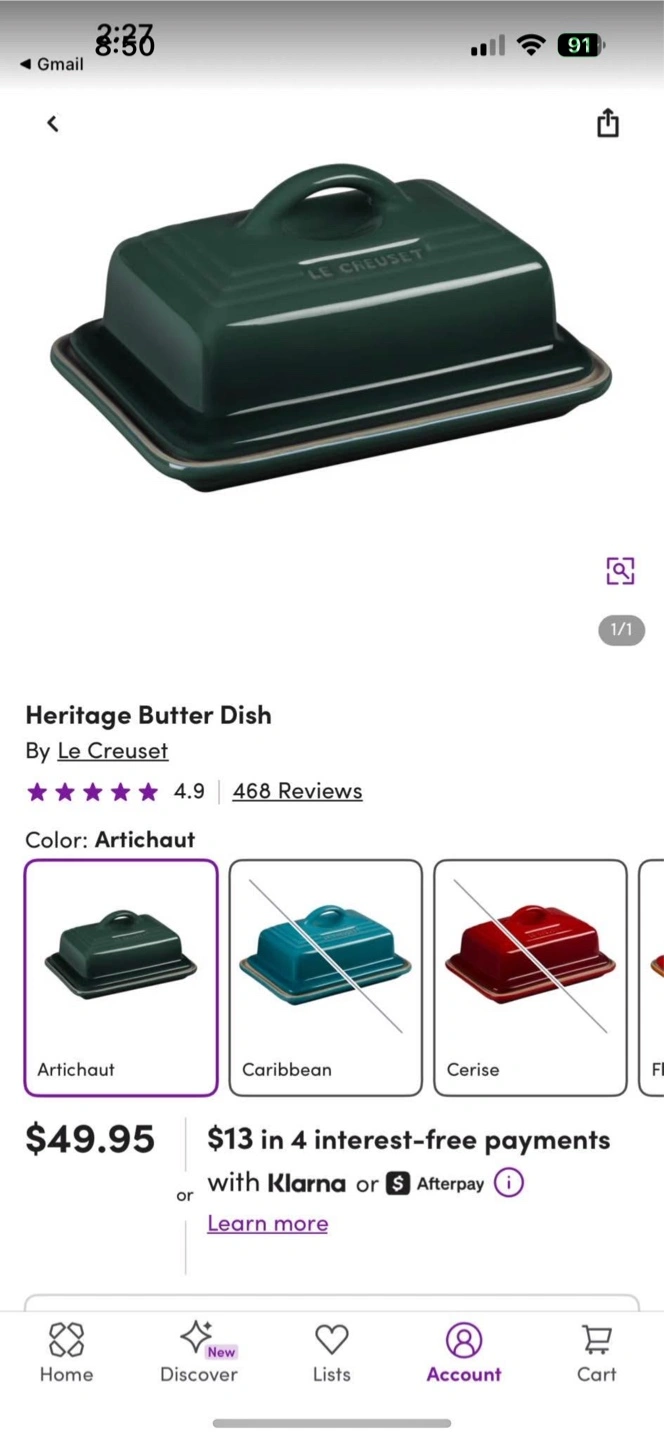Open the Discover tab

(199, 1352)
